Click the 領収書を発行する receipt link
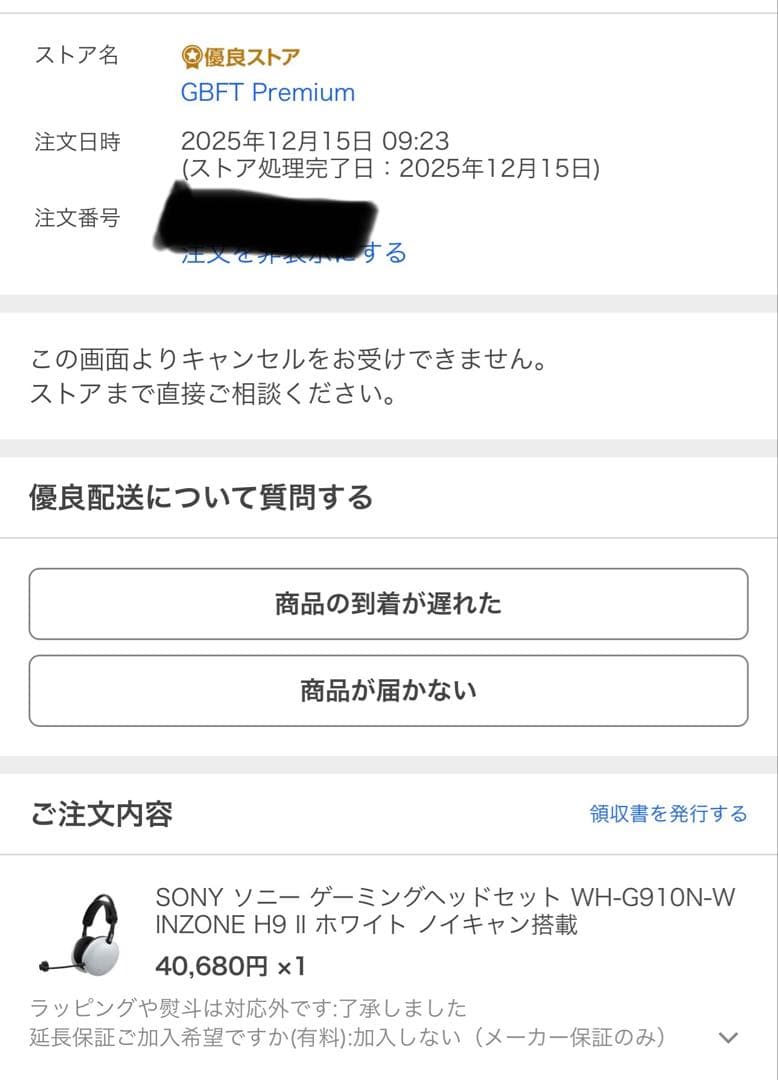The width and height of the screenshot is (778, 1080). 668,815
